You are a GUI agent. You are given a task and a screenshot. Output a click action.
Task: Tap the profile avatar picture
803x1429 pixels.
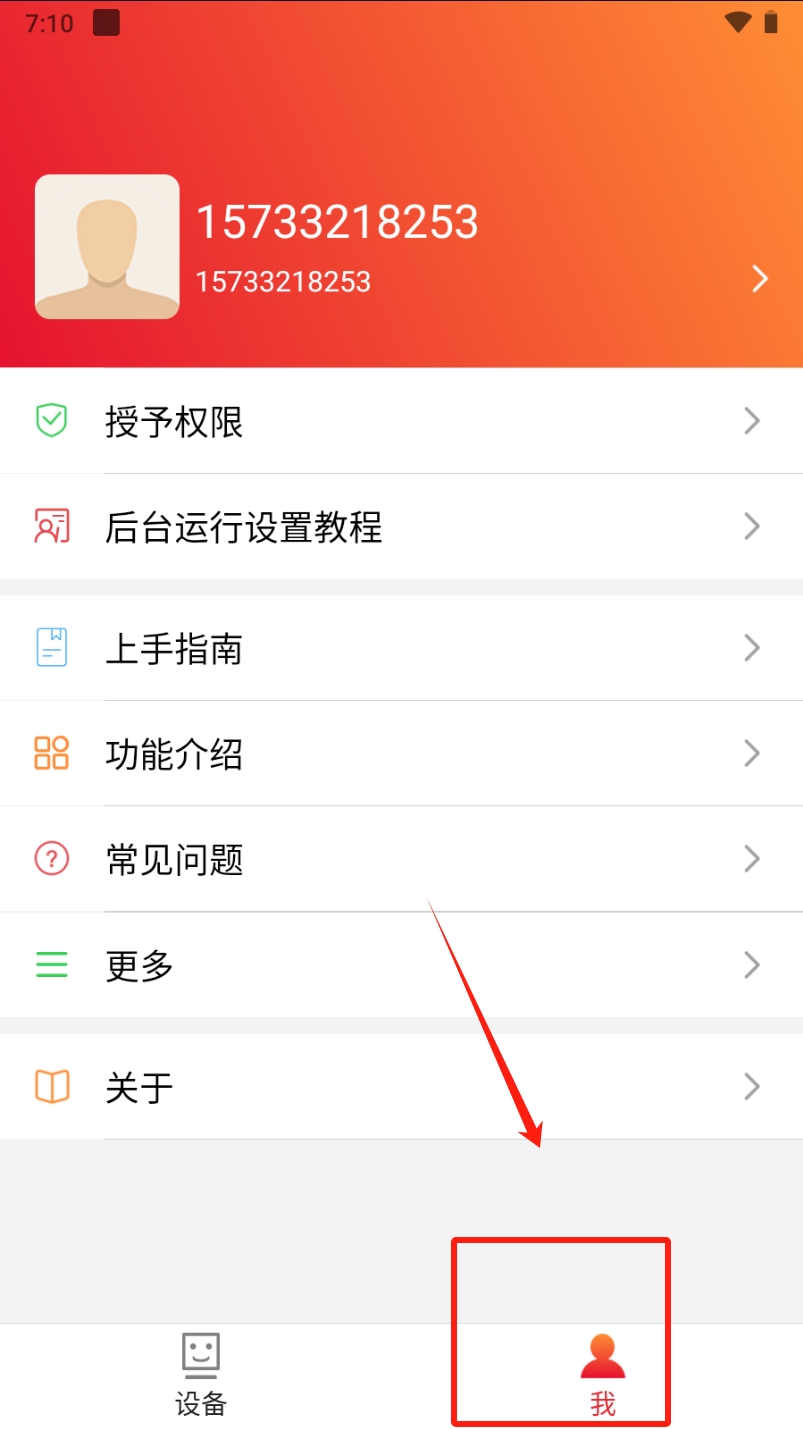pyautogui.click(x=107, y=247)
